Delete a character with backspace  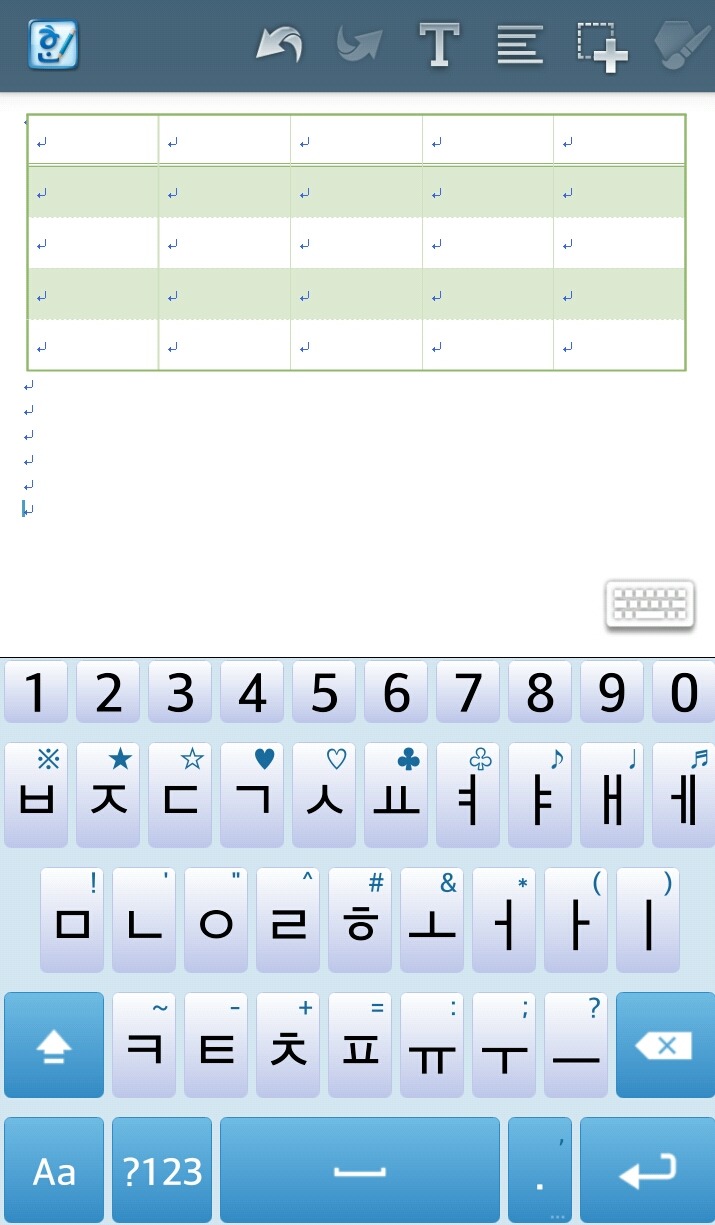click(666, 1045)
